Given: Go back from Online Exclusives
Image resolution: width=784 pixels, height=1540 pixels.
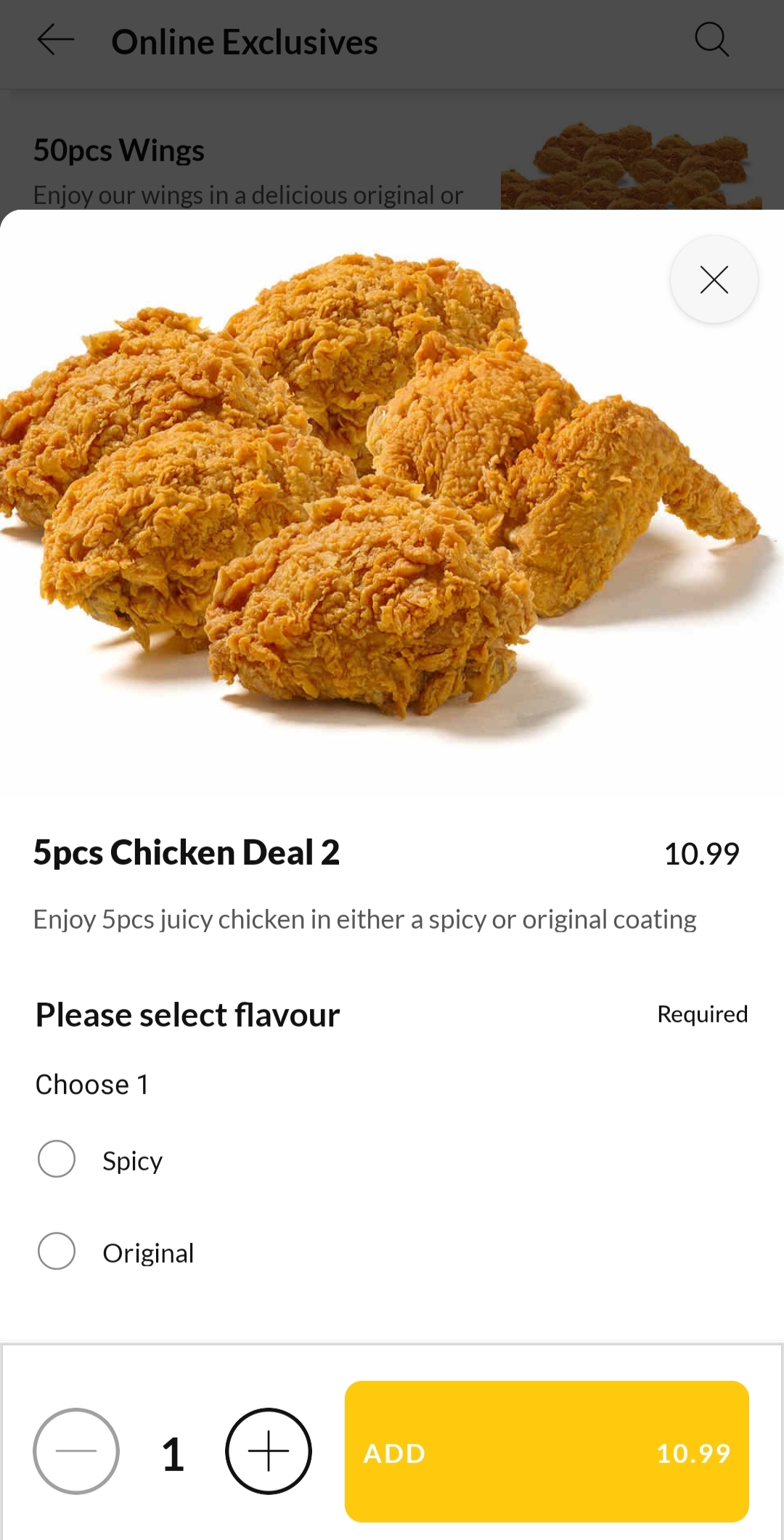Looking at the screenshot, I should 56,40.
